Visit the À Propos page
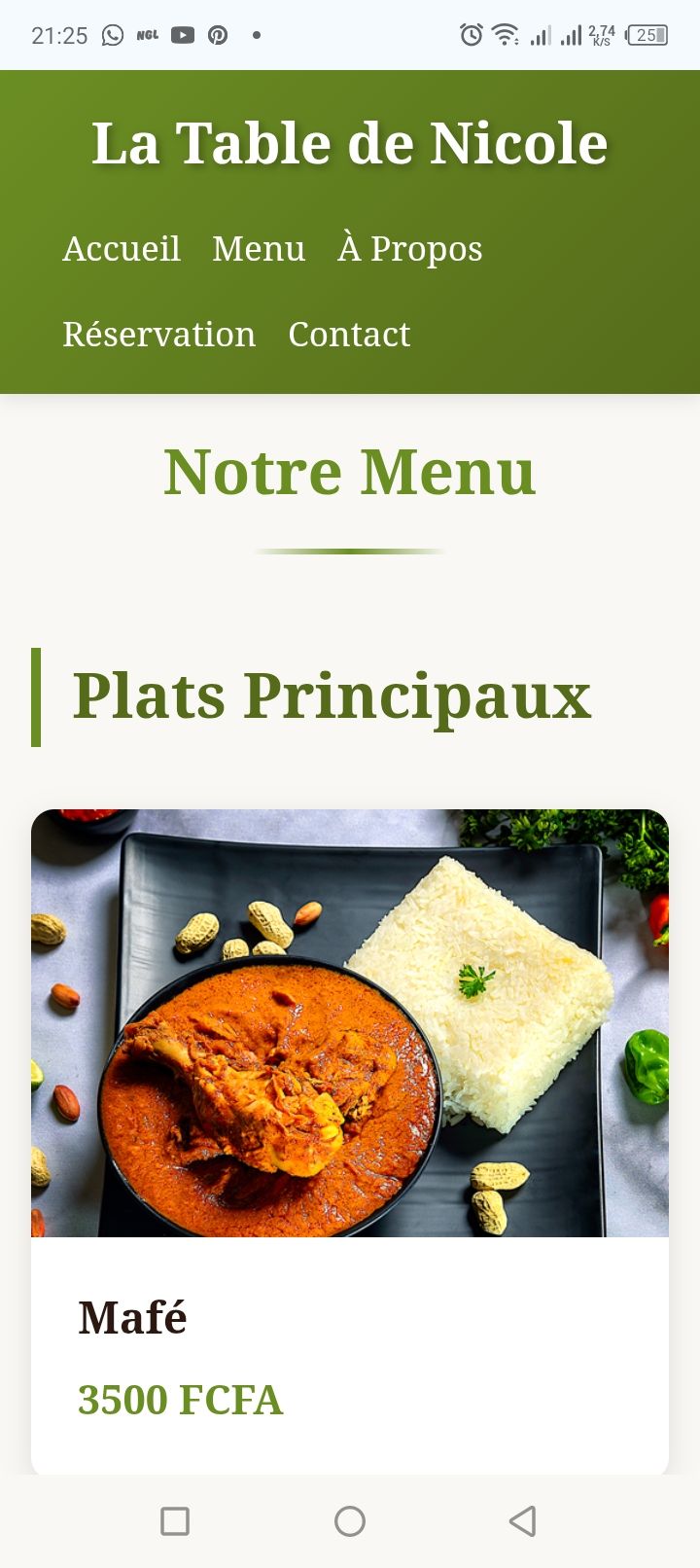Image resolution: width=700 pixels, height=1568 pixels. pos(409,249)
